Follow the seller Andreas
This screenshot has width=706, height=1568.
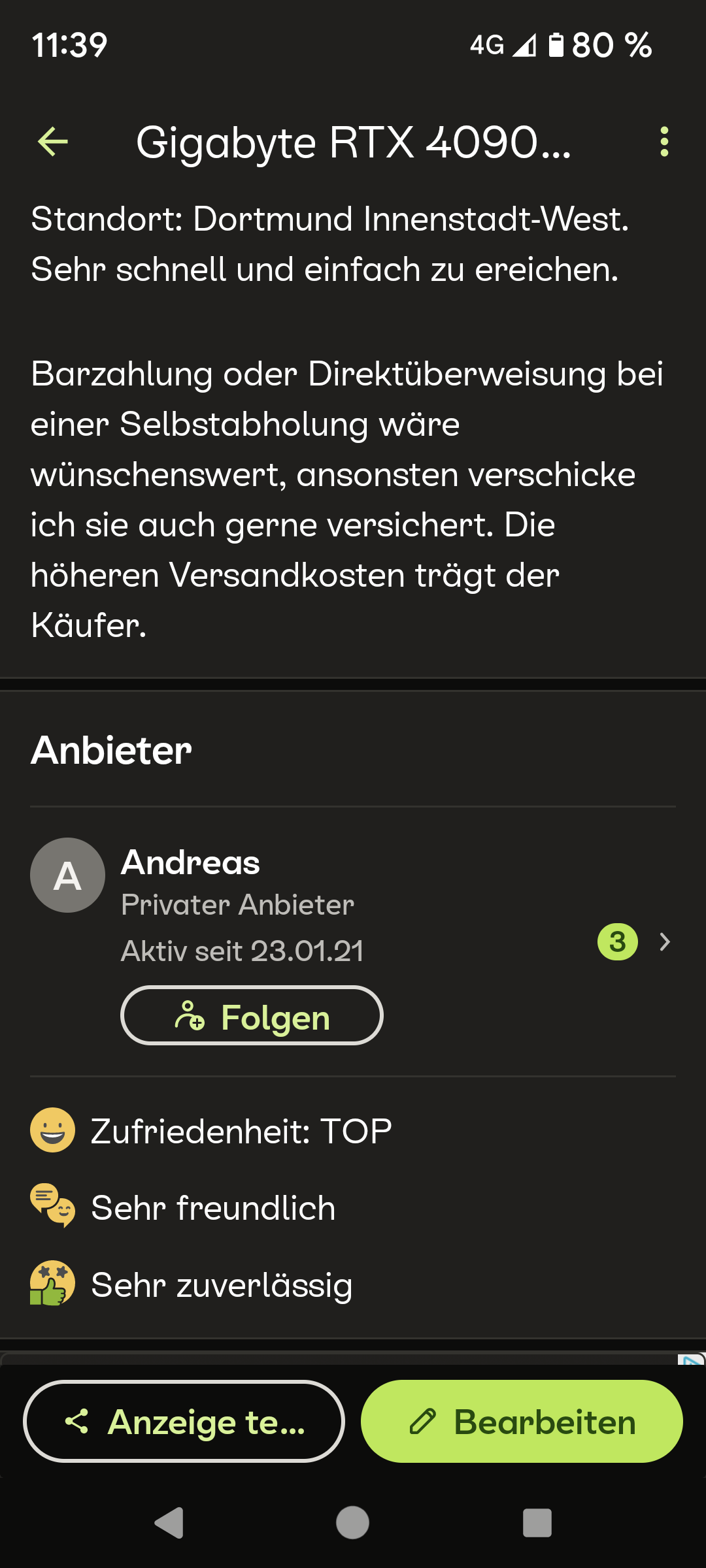coord(252,1016)
